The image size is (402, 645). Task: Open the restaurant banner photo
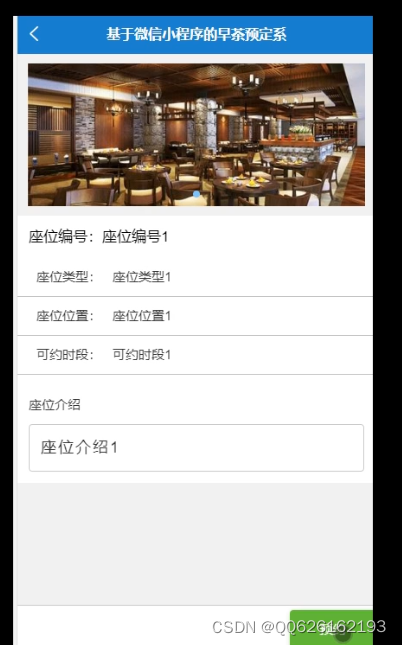coord(196,135)
